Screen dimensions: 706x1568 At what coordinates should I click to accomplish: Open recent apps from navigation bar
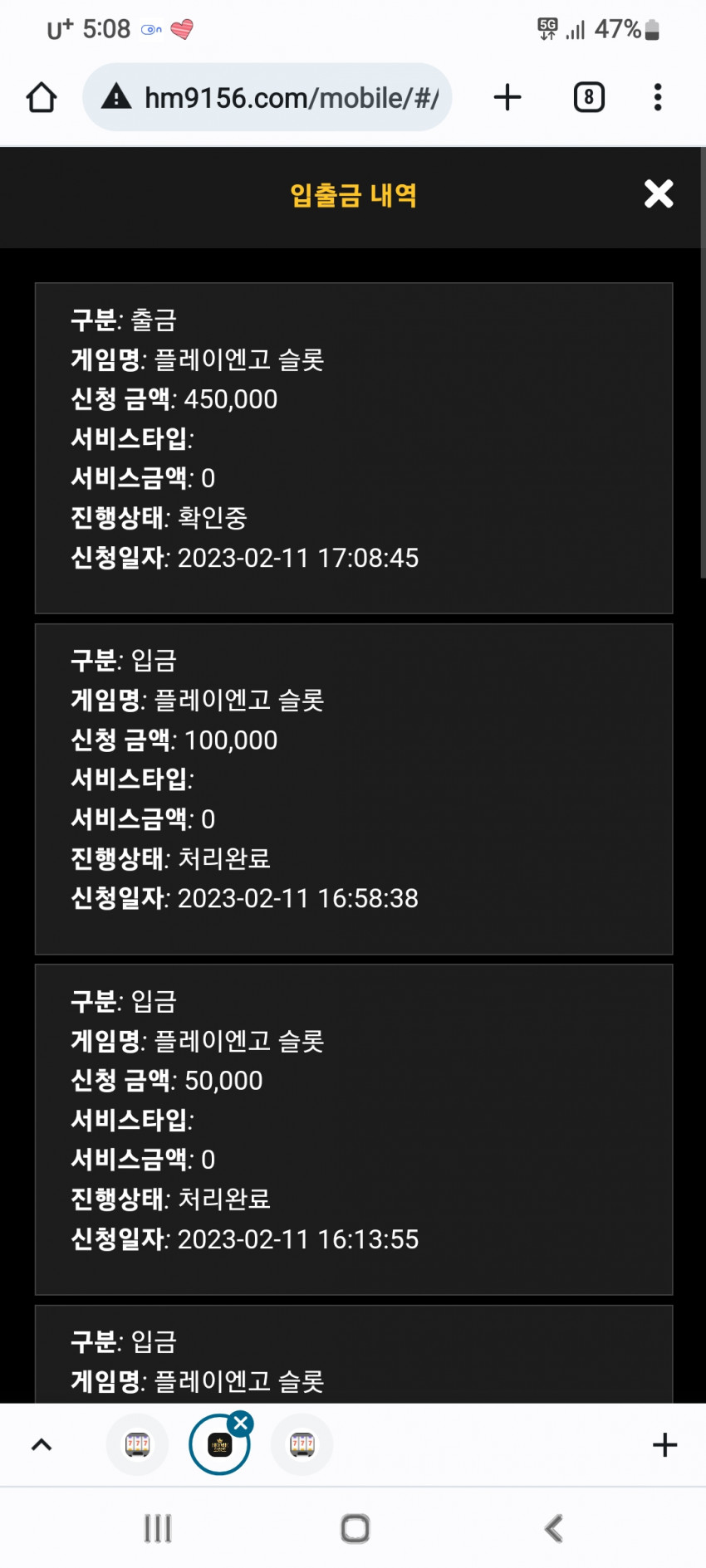point(158,1528)
